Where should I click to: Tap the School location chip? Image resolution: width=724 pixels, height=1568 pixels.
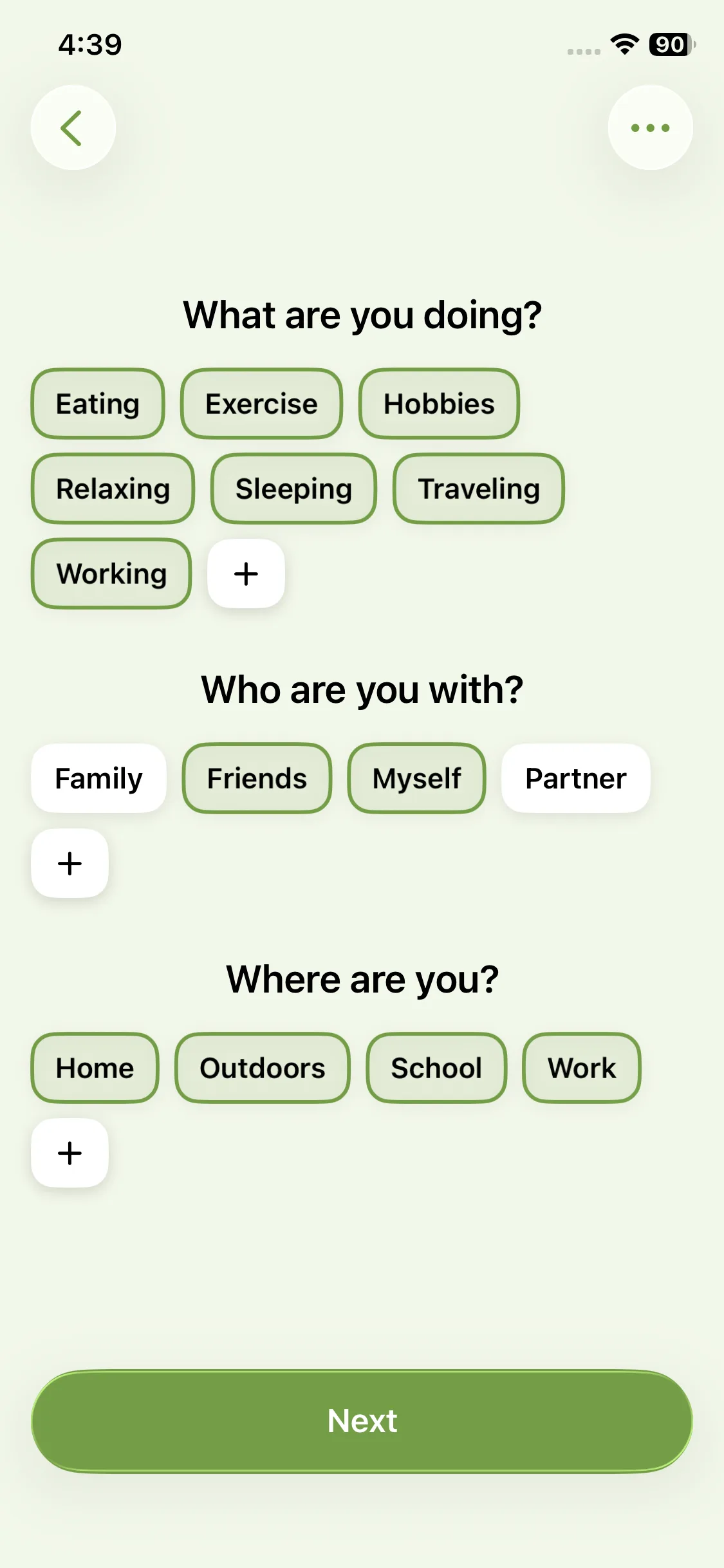point(436,1068)
